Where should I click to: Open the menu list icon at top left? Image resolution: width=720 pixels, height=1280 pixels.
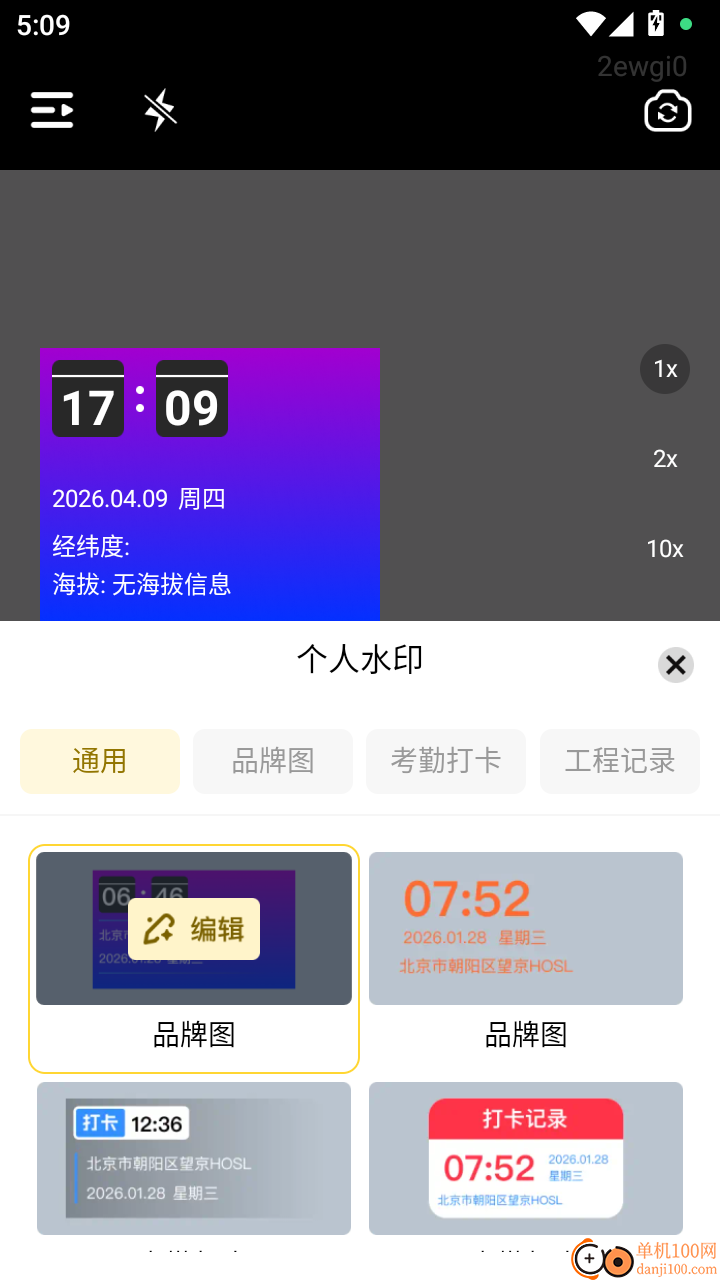coord(51,110)
